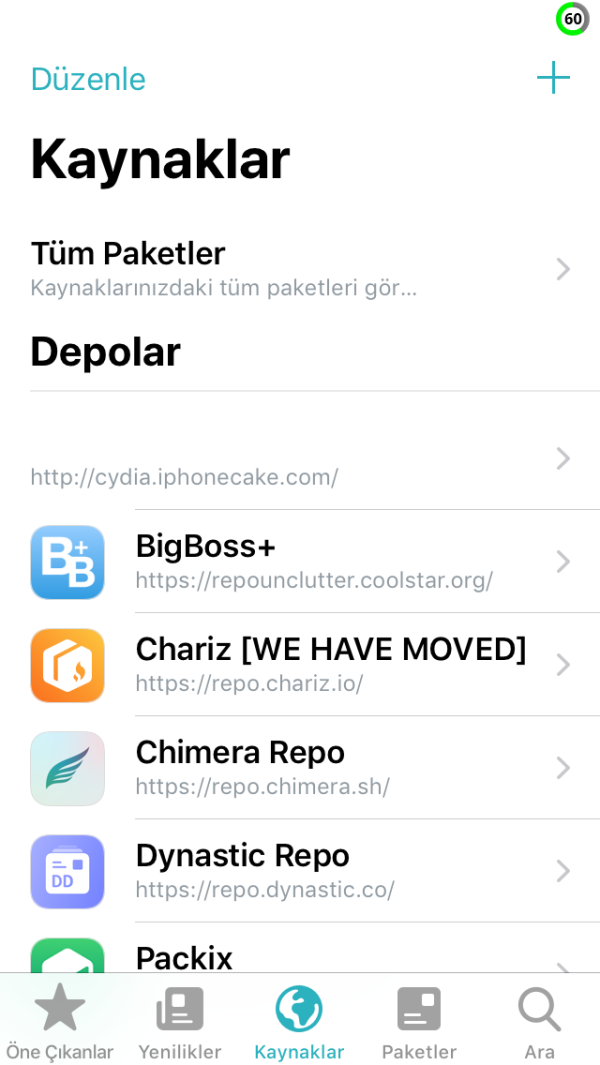Switch to the Öne Çıkanlar tab
Image resolution: width=600 pixels, height=1065 pixels.
[x=60, y=1022]
